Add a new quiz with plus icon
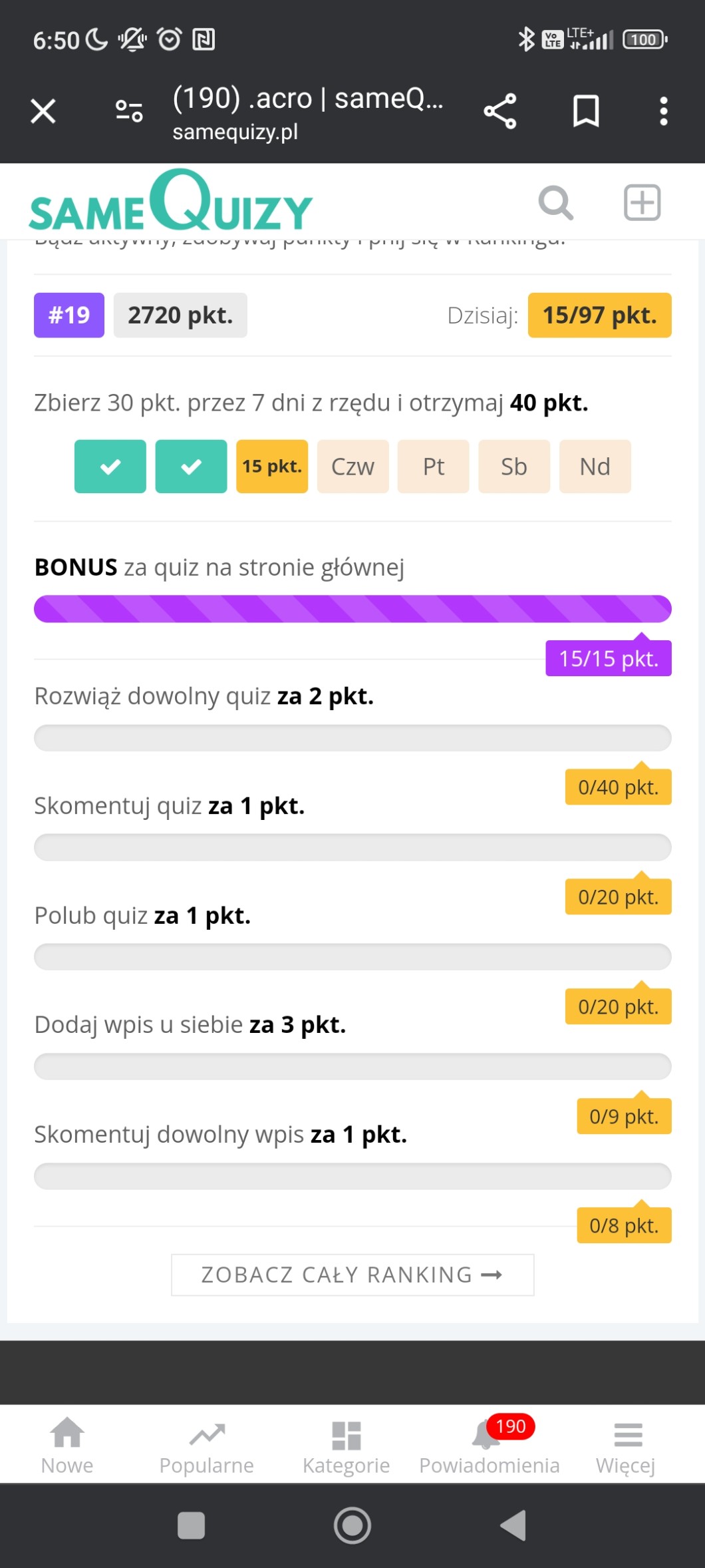The image size is (705, 1568). coord(642,202)
